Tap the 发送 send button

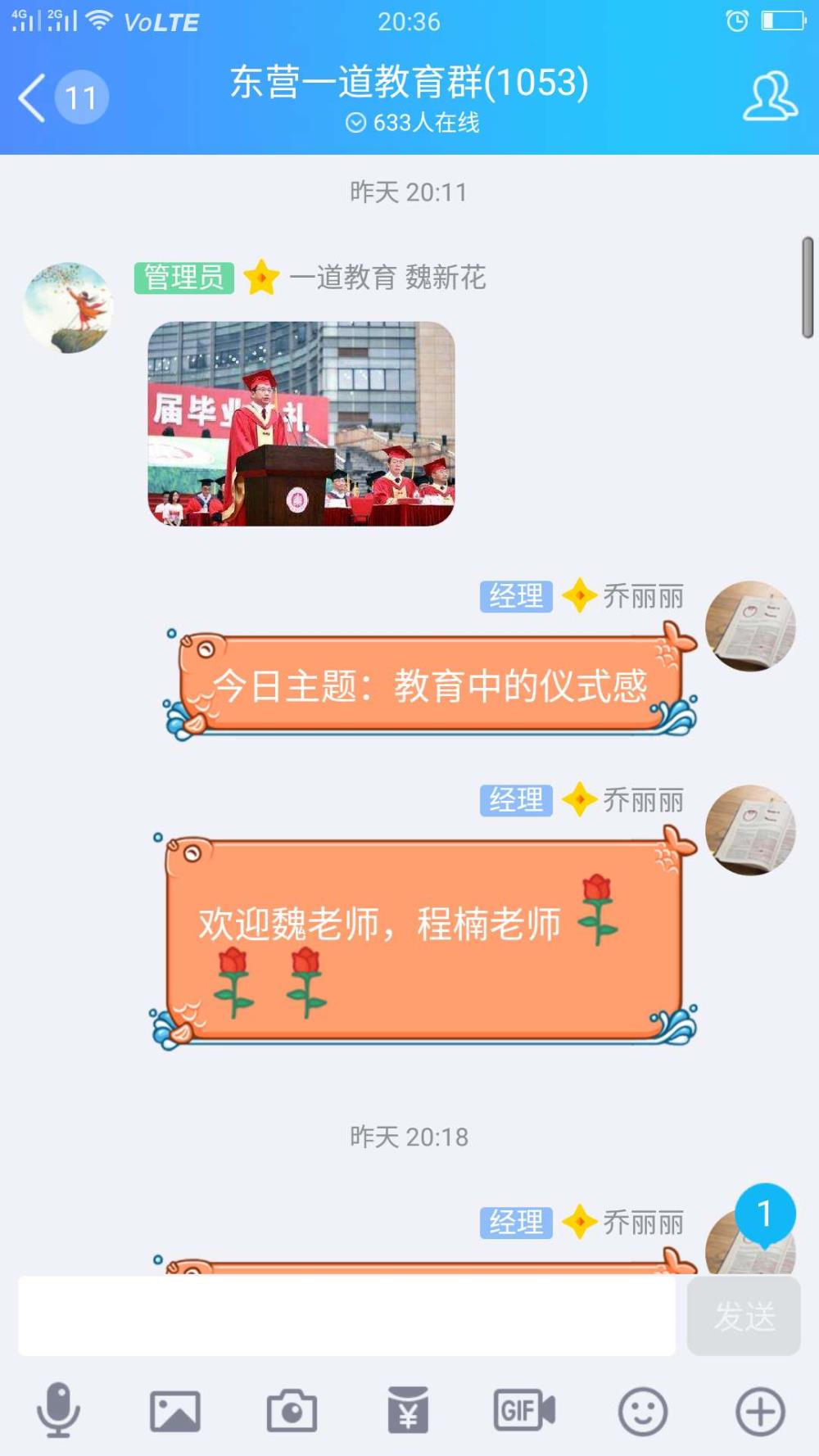coord(744,1316)
